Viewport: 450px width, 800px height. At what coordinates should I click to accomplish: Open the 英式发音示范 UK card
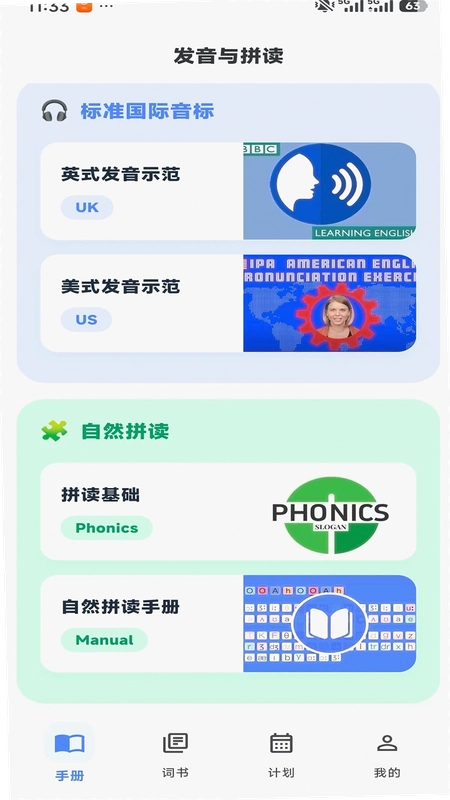click(x=228, y=191)
